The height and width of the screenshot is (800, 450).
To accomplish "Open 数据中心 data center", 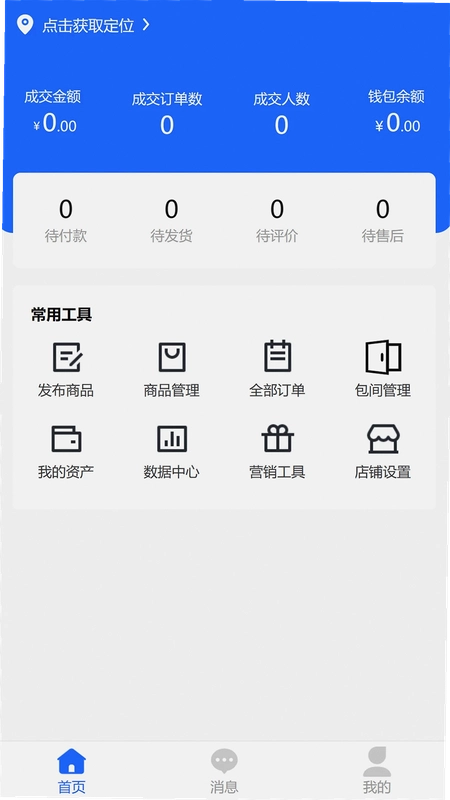I will (x=171, y=452).
